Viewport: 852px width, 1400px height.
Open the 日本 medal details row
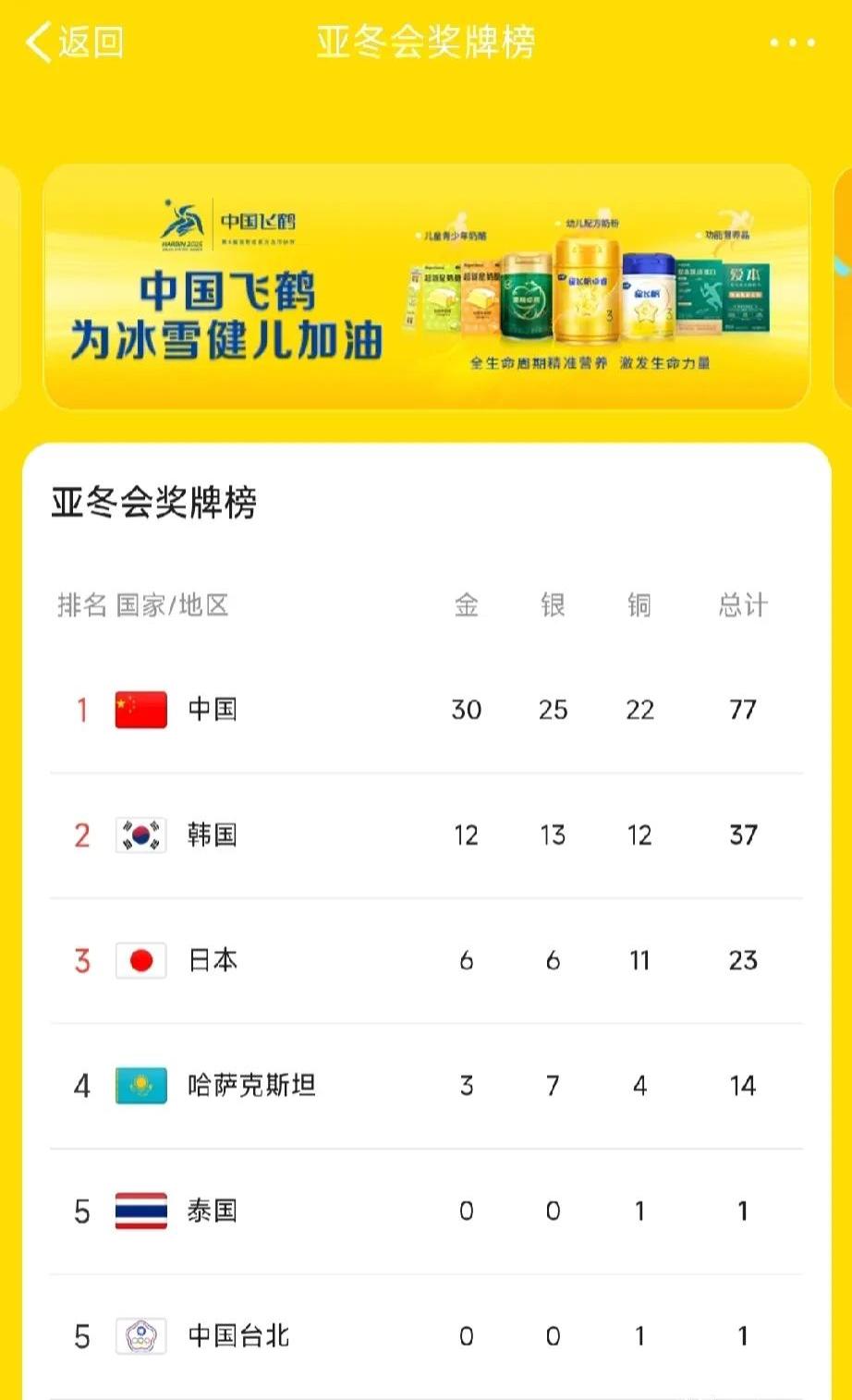pyautogui.click(x=426, y=961)
